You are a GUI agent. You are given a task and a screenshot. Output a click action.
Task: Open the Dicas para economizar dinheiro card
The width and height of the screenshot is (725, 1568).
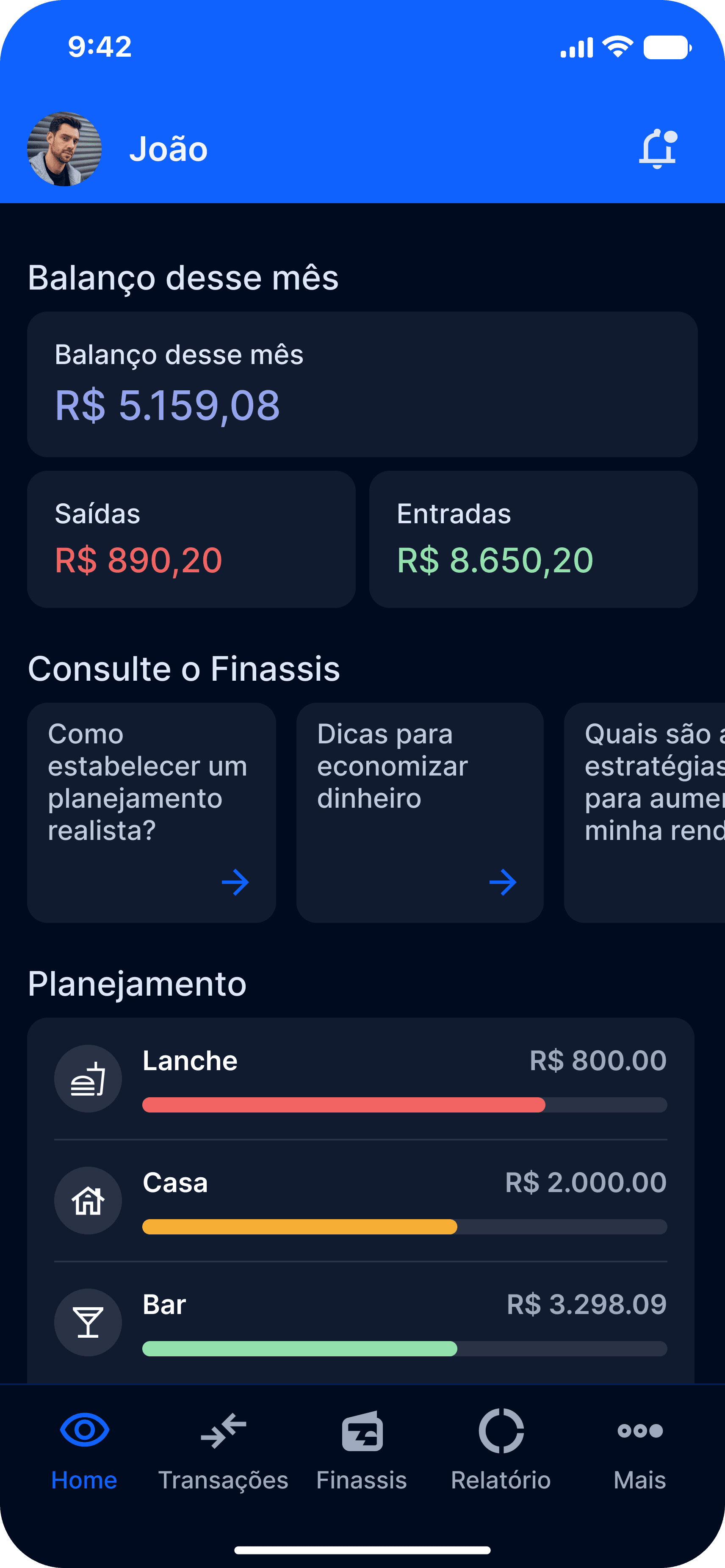pos(419,812)
